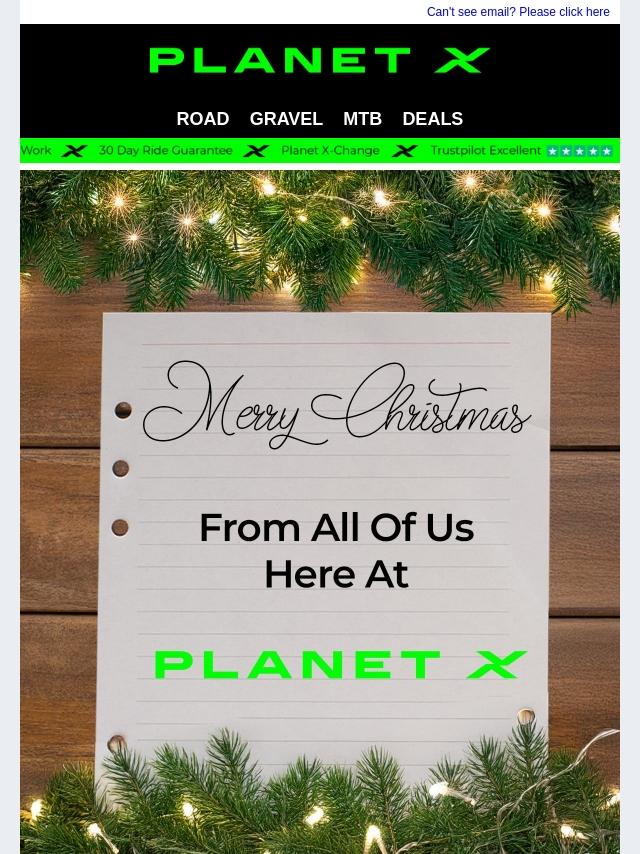
Task: Open the Trustpilot Excellent rating banner
Action: [x=521, y=151]
